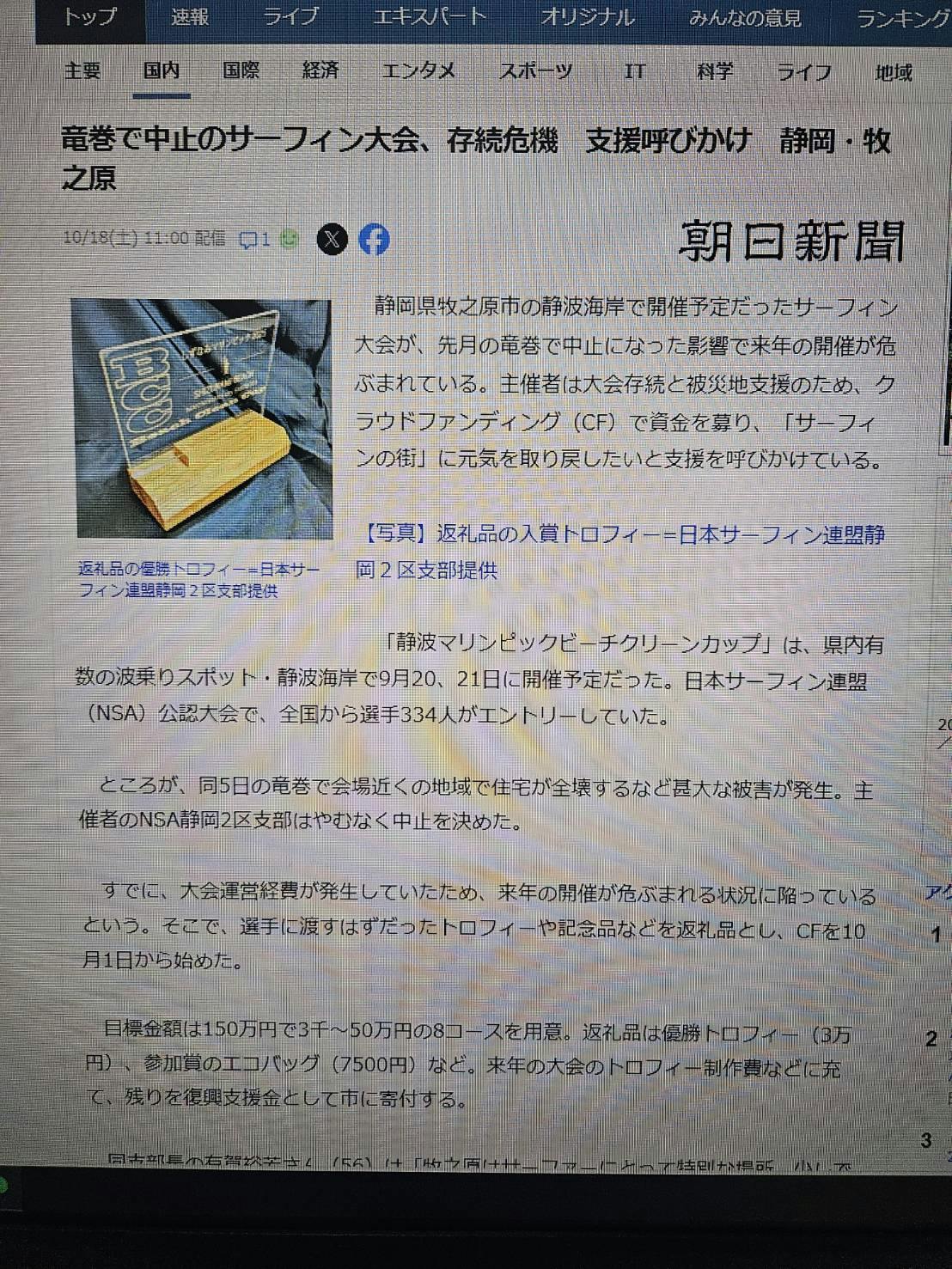This screenshot has width=952, height=1269.
Task: Select the エキスパート tab
Action: [430, 16]
